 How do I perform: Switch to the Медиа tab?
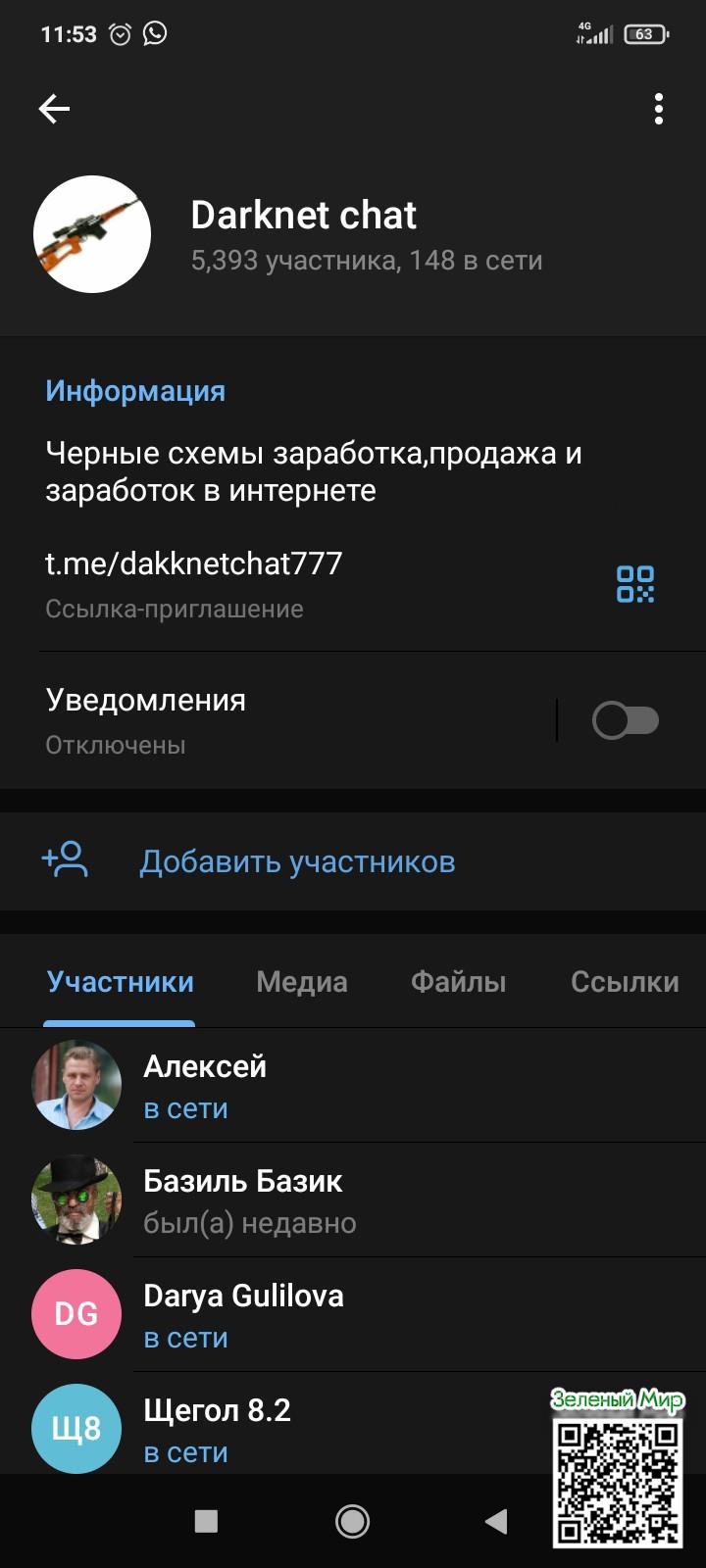pos(302,982)
